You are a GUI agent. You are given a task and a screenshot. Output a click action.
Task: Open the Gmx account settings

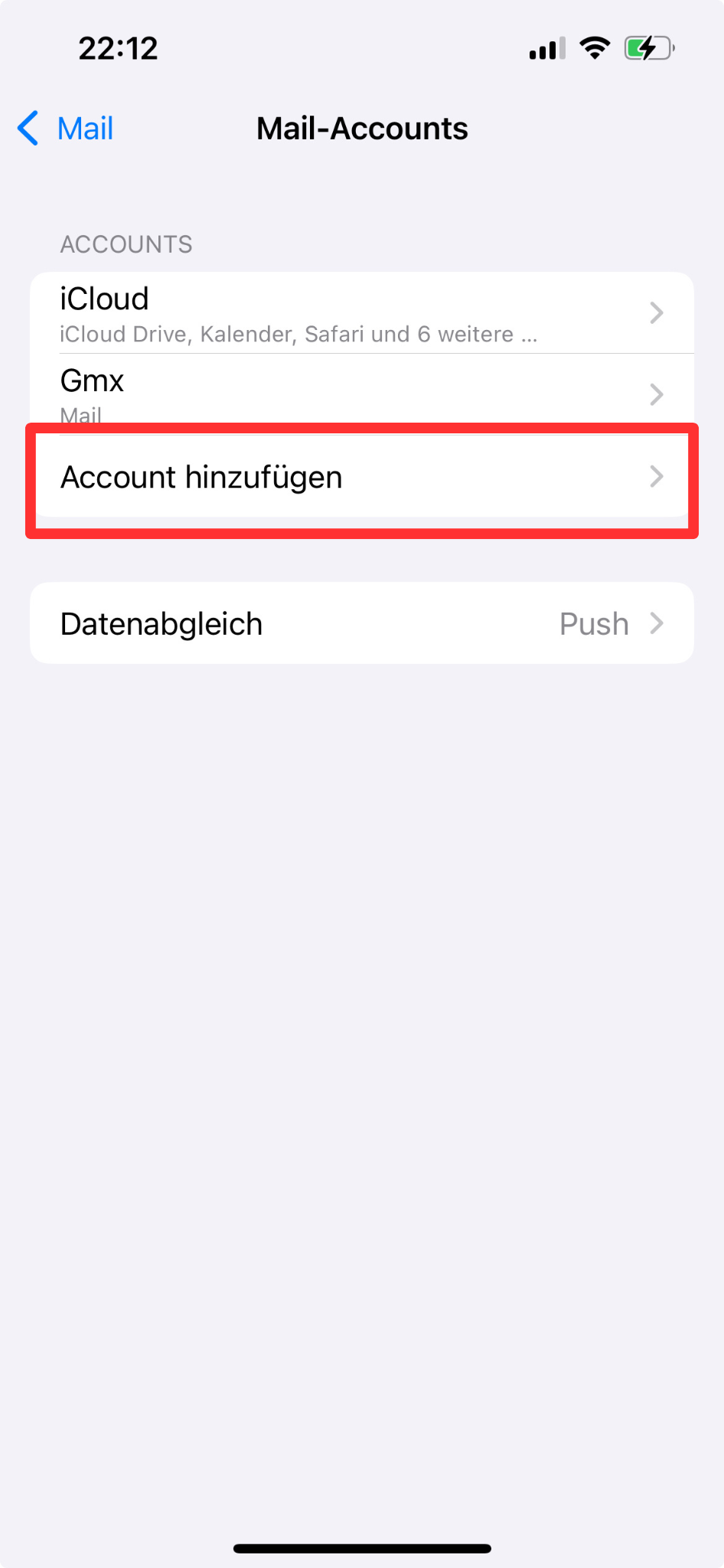pos(362,393)
